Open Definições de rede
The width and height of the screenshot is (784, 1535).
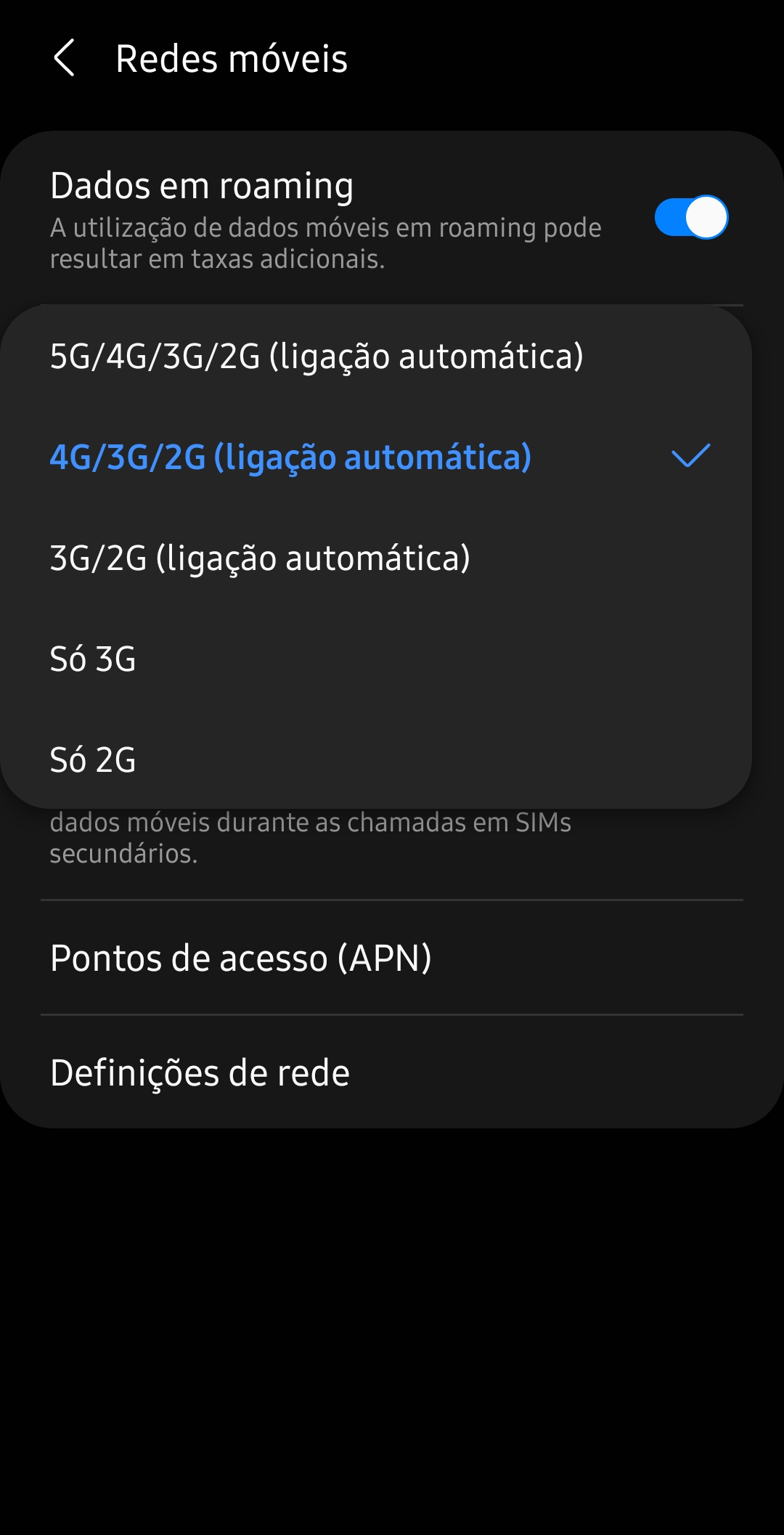click(200, 1072)
